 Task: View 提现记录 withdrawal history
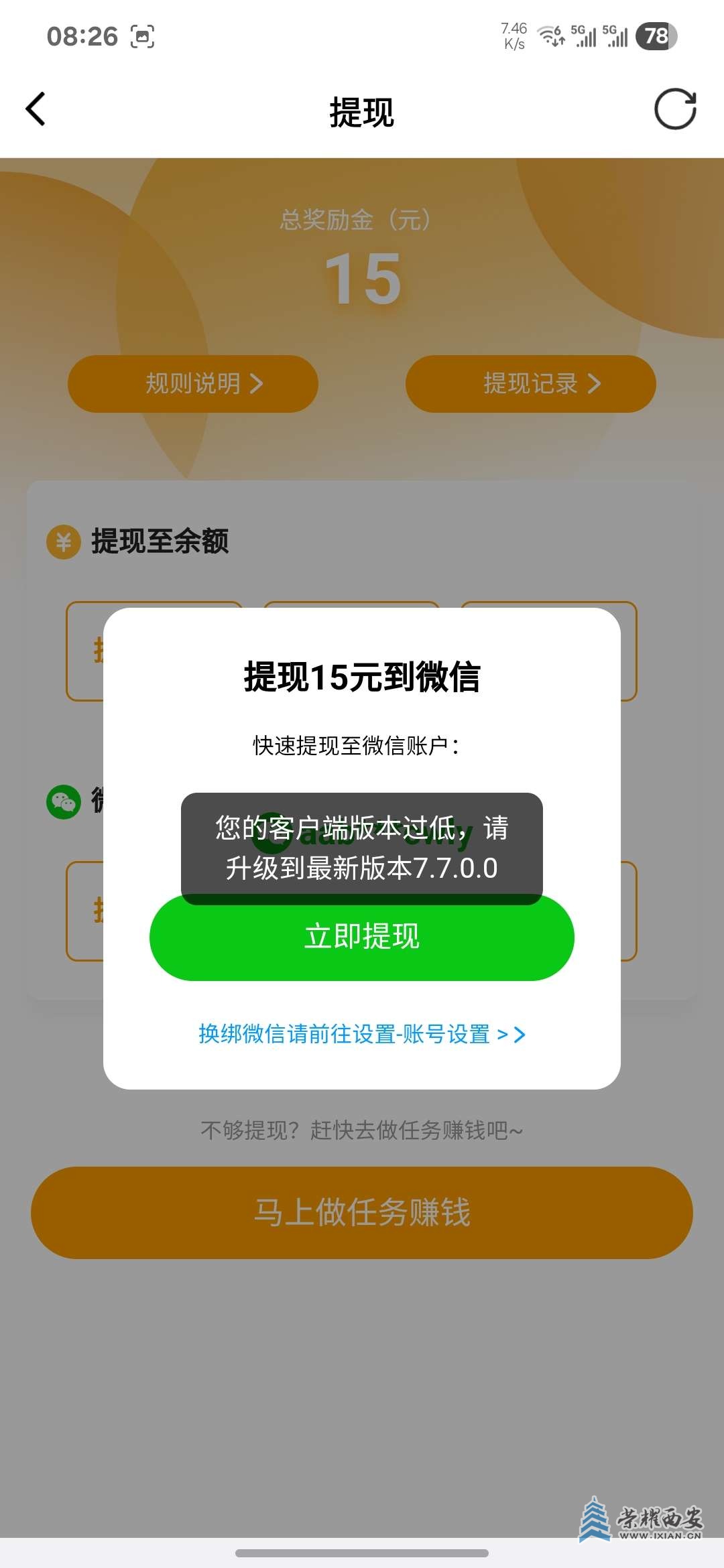tap(531, 384)
